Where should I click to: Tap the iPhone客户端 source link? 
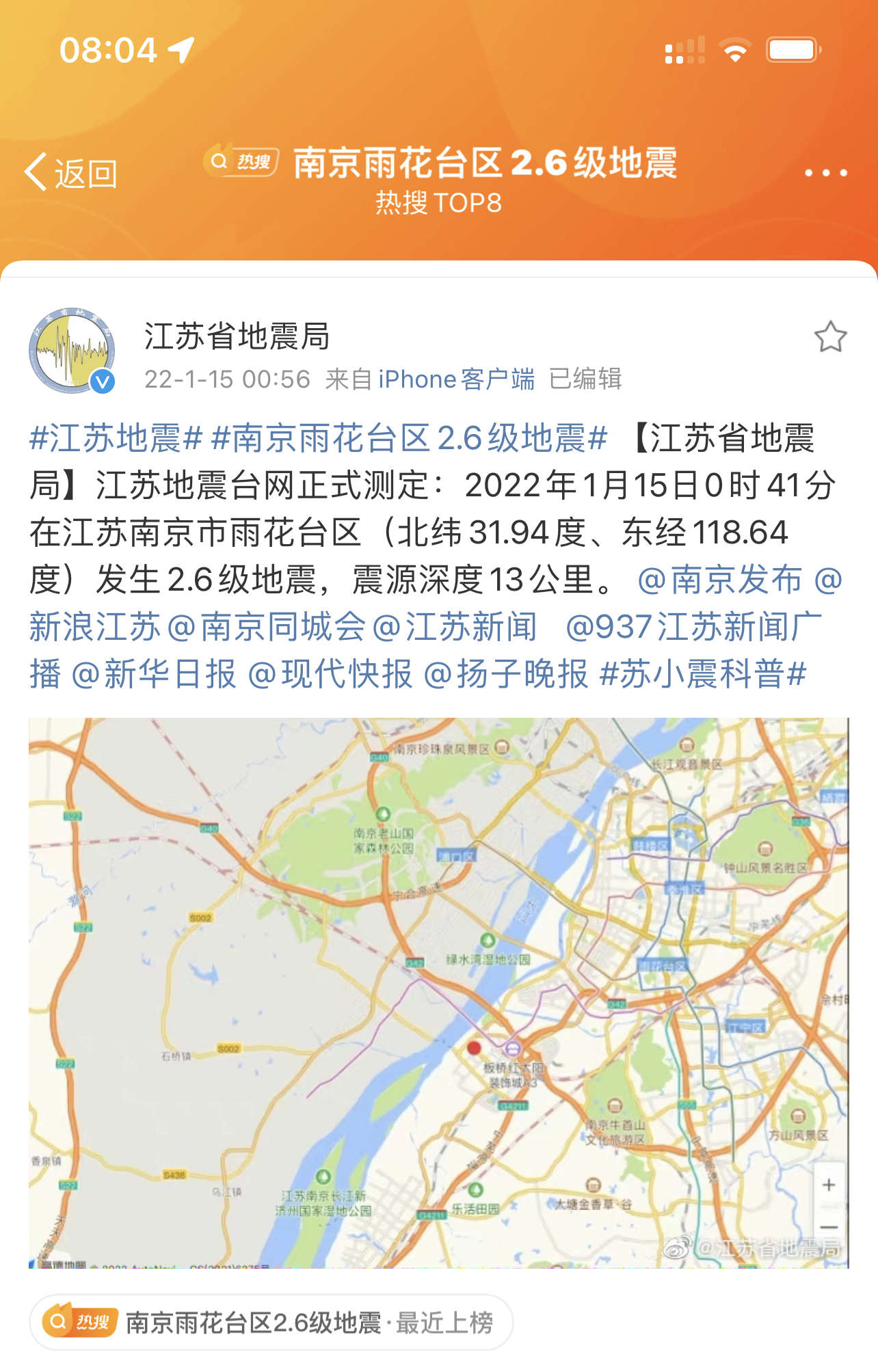coord(456,379)
